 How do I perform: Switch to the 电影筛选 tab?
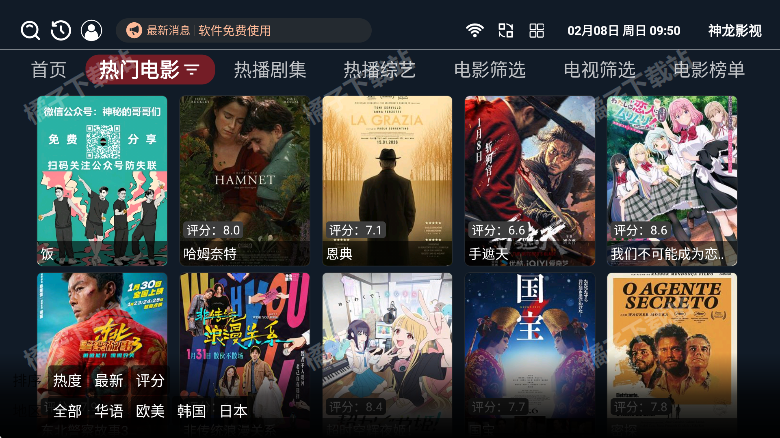click(490, 70)
